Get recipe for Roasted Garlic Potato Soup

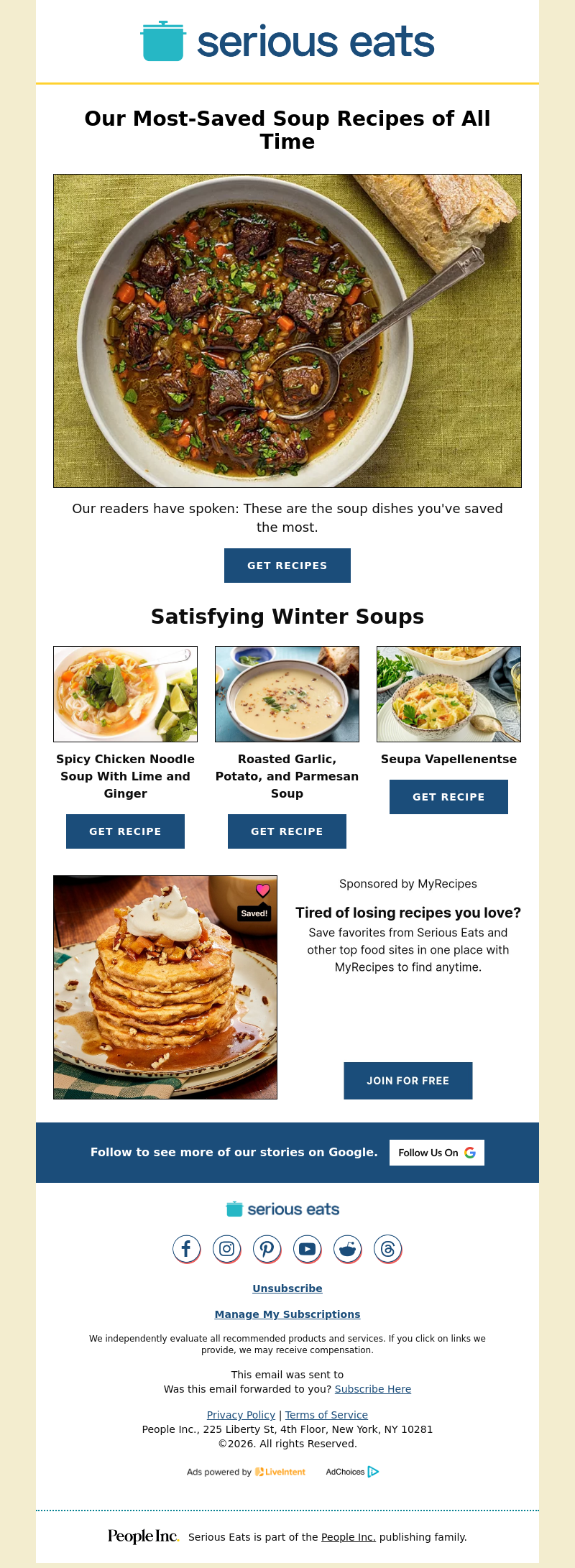(x=287, y=831)
